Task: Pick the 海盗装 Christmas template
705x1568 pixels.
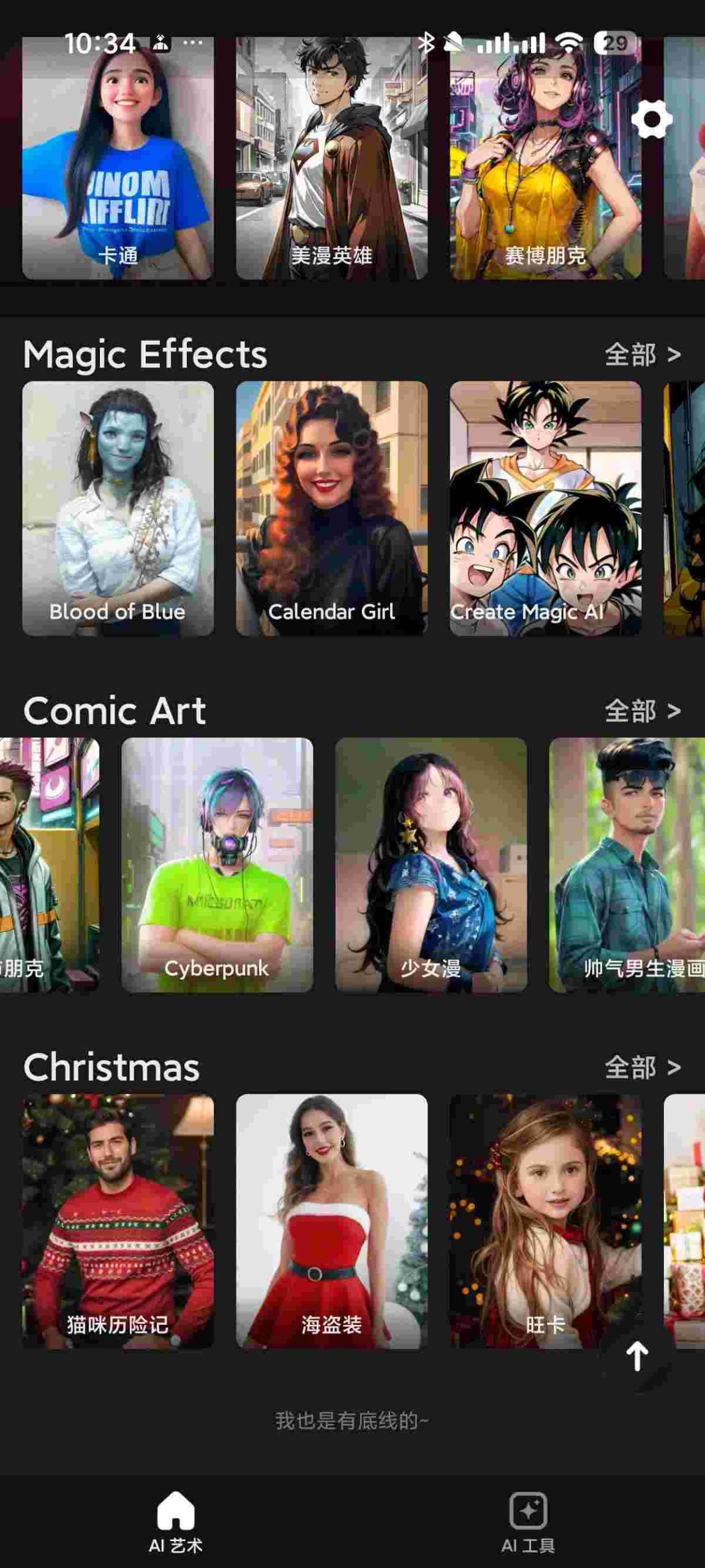Action: tap(331, 1221)
